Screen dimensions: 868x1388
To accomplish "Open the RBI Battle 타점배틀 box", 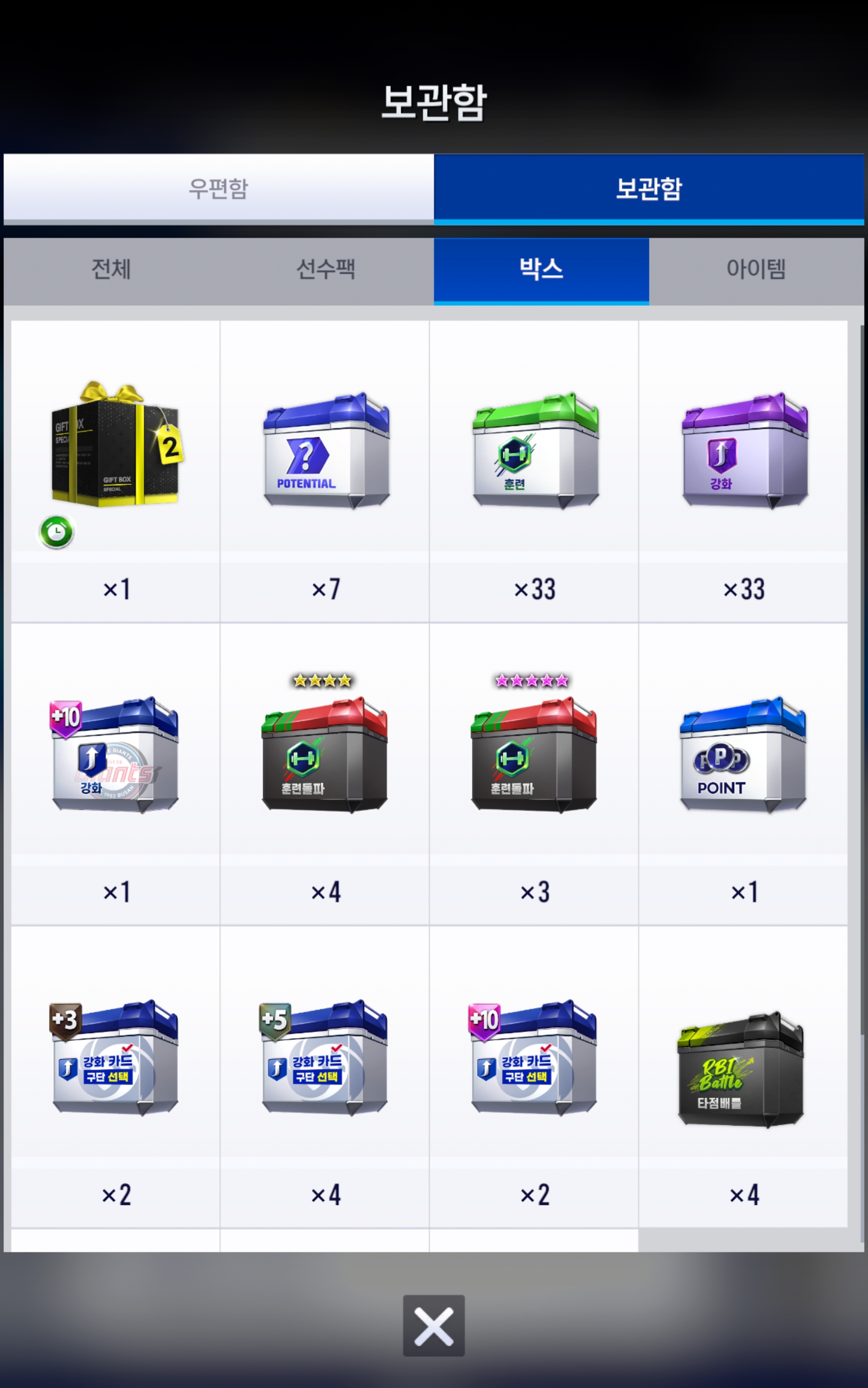I will (x=741, y=1069).
